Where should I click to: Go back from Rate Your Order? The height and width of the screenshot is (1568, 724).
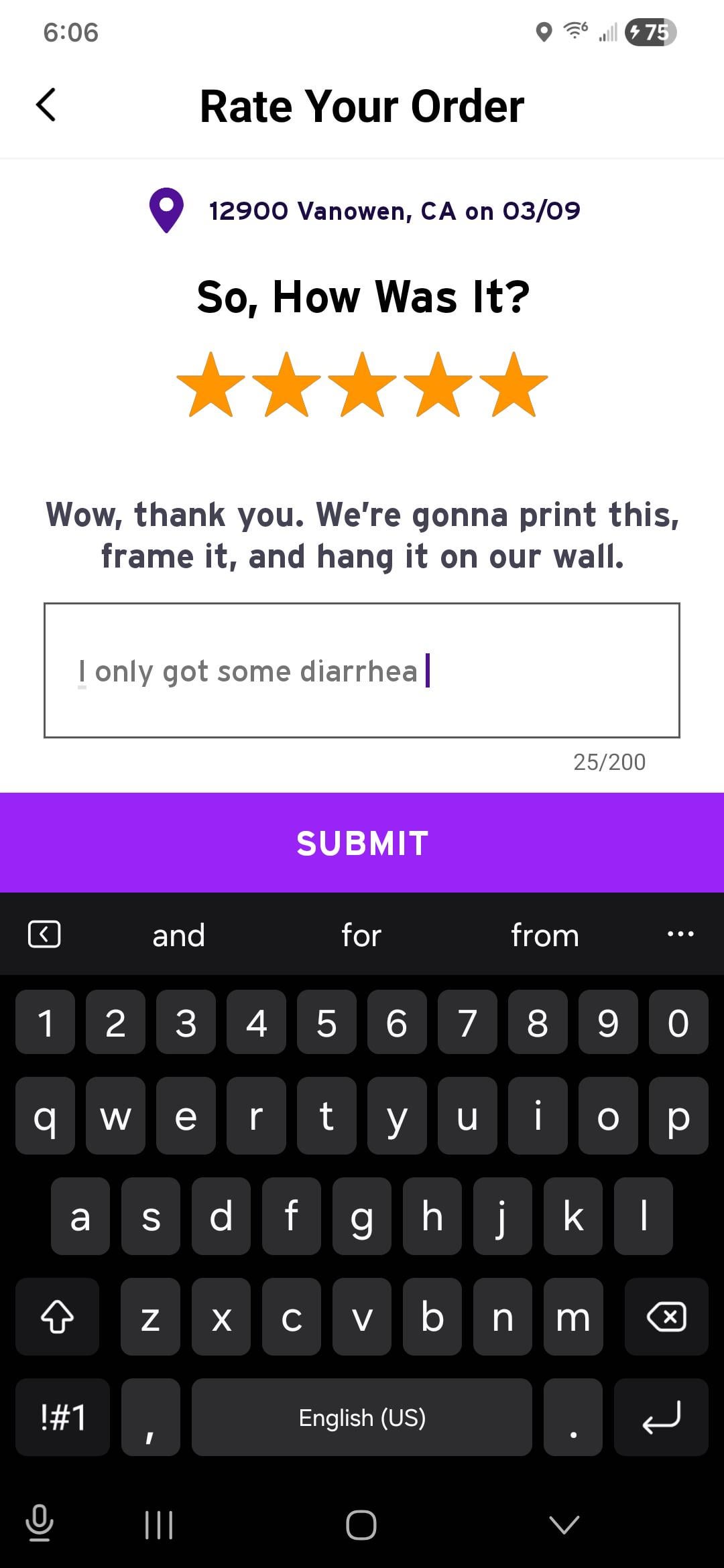46,105
